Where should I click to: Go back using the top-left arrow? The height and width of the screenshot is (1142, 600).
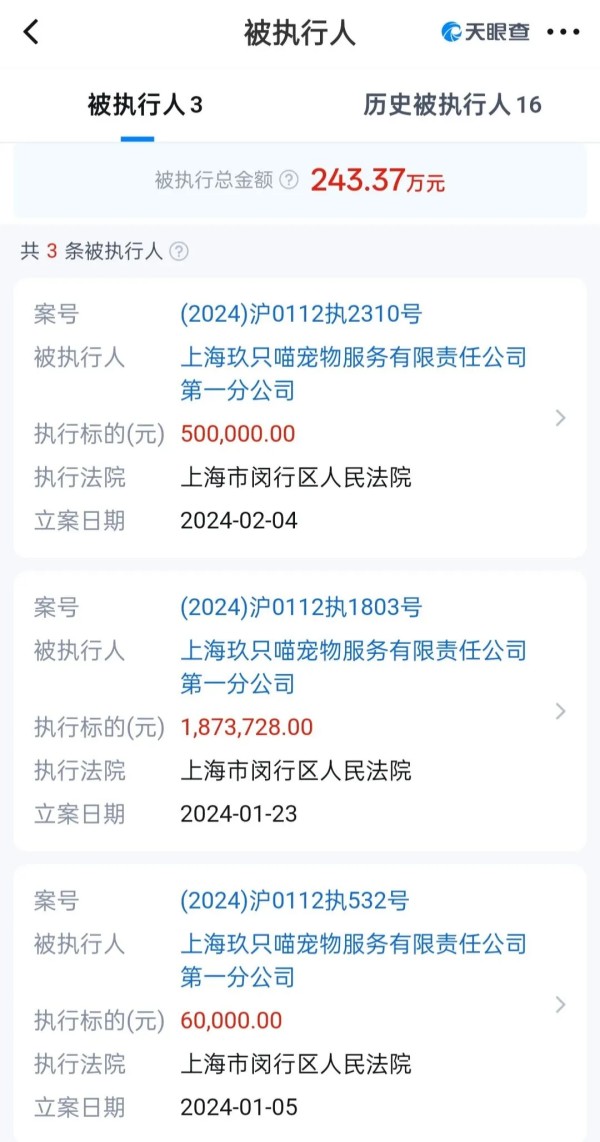pos(31,32)
